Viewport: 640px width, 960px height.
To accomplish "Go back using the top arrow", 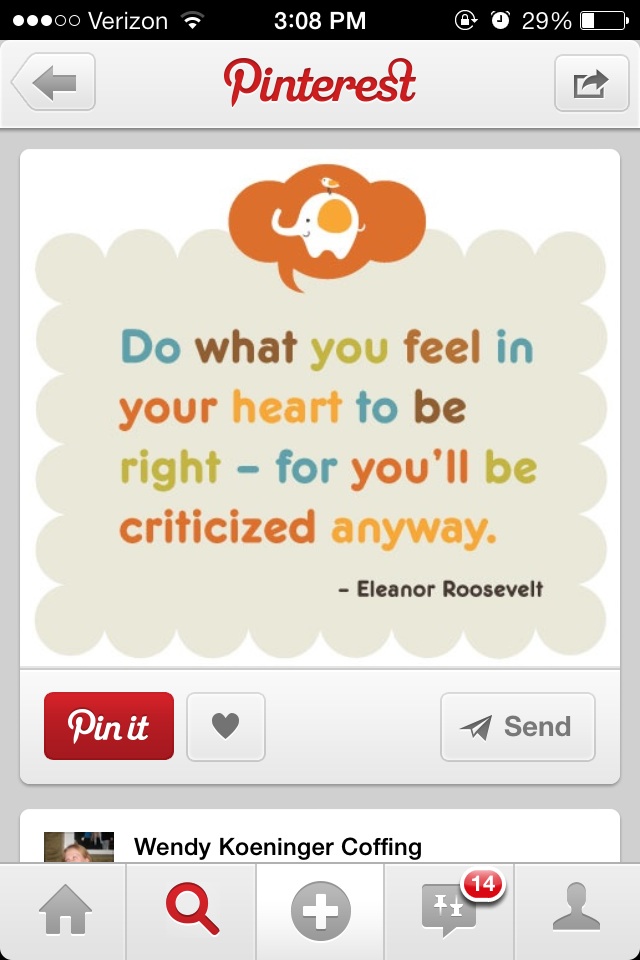I will 54,82.
